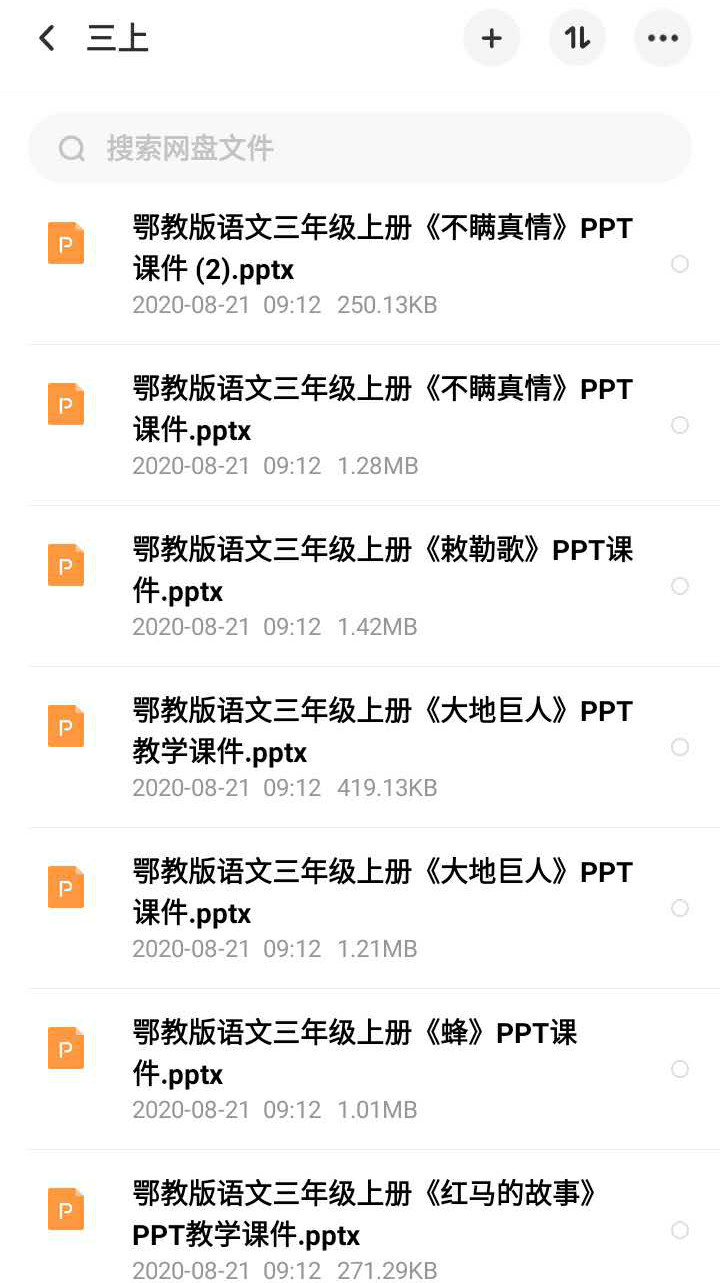
Task: Open the sort order options
Action: coord(577,39)
